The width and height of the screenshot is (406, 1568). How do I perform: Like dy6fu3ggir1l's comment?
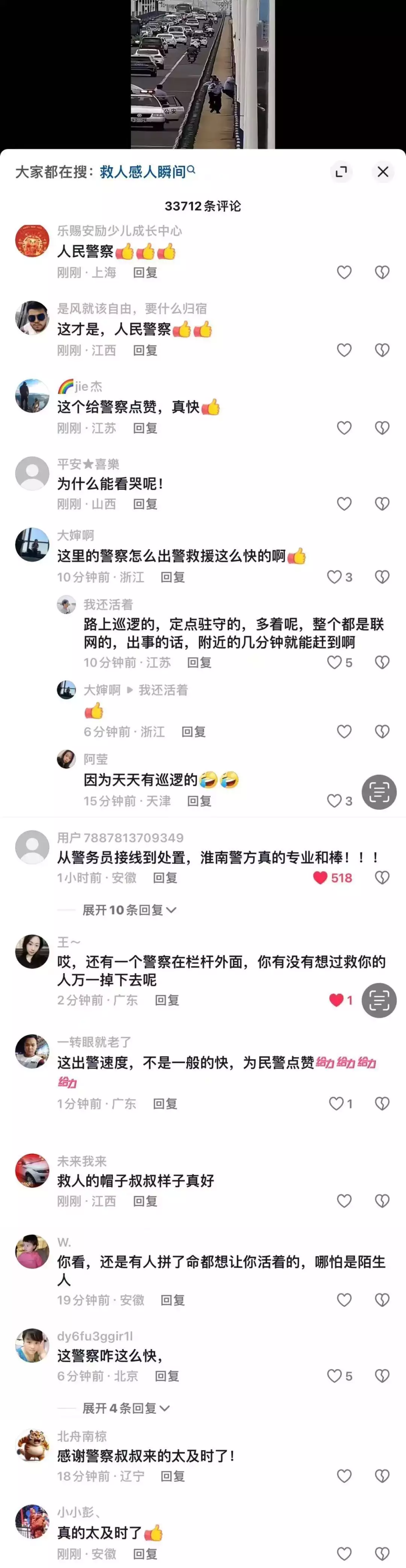(x=334, y=1375)
